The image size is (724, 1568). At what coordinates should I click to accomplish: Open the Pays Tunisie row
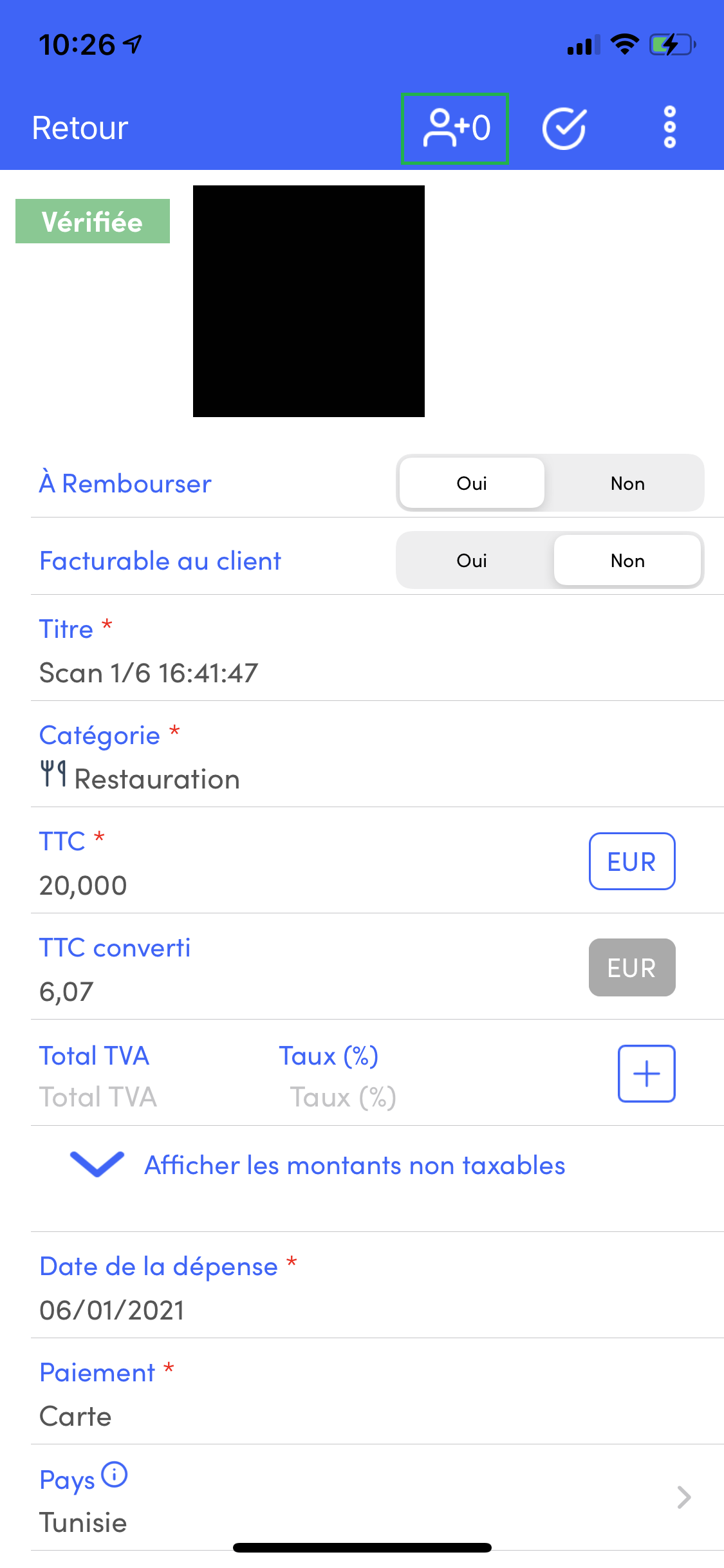click(x=377, y=1498)
